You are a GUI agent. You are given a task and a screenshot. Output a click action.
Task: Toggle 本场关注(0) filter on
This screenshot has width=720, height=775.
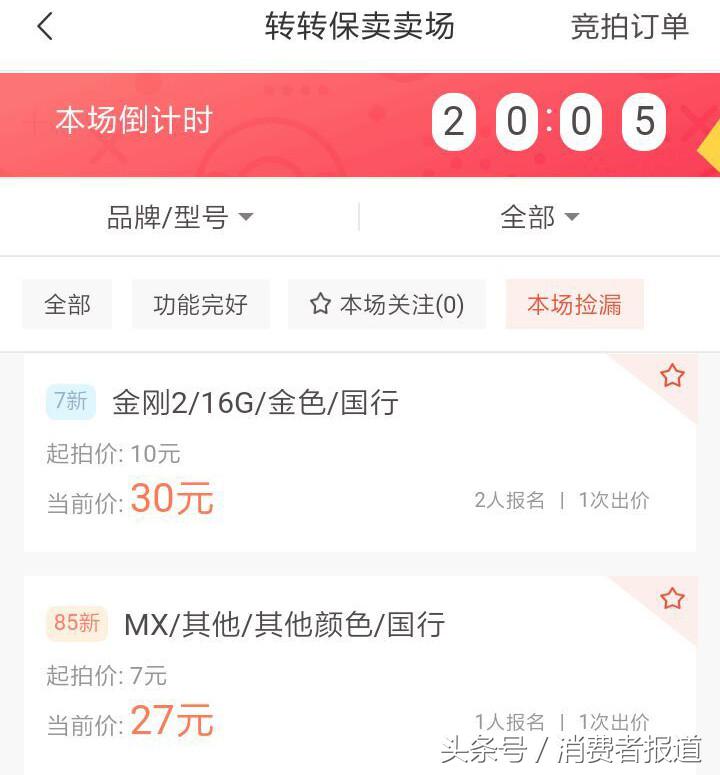tap(385, 304)
